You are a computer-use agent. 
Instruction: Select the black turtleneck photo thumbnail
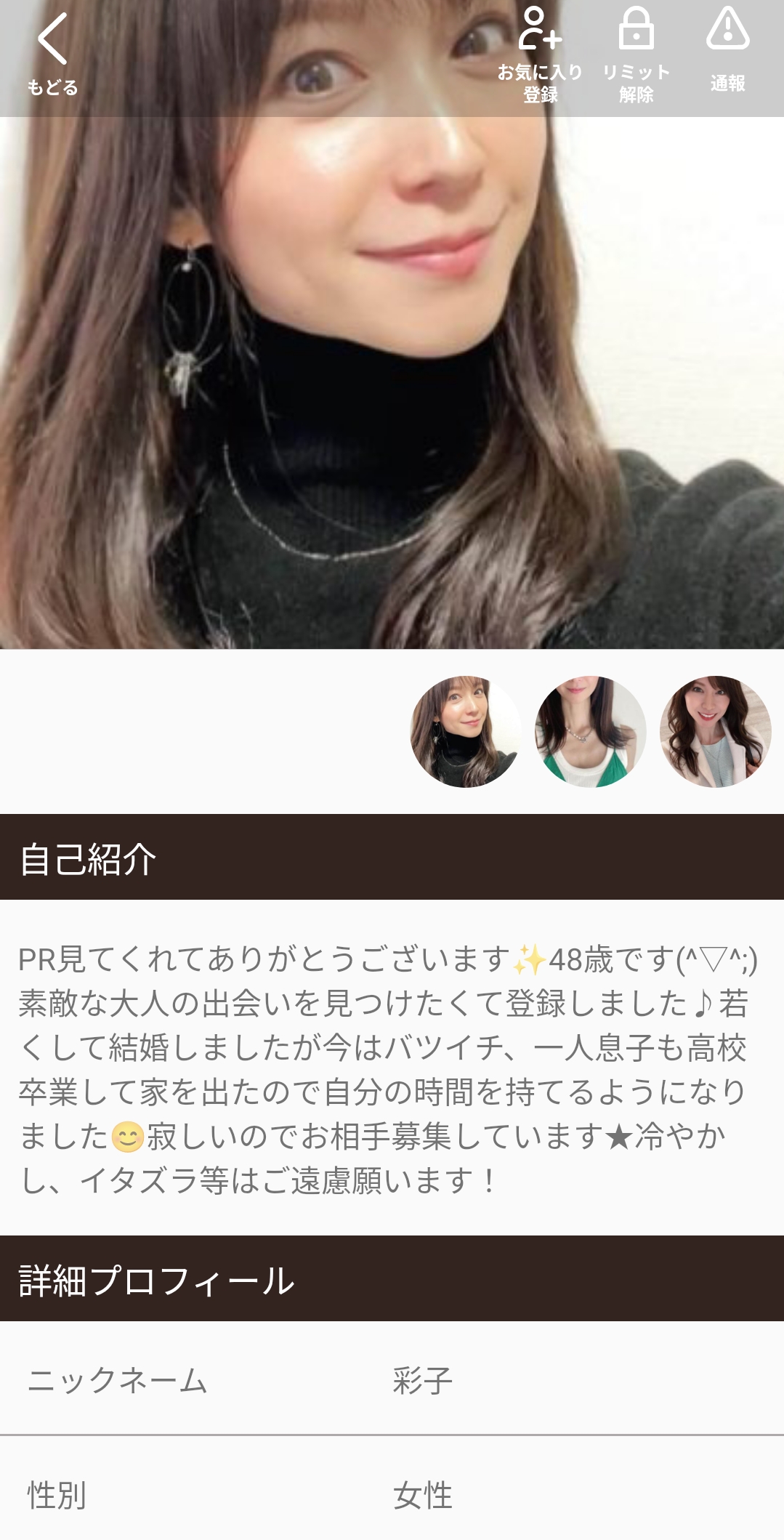coord(465,731)
